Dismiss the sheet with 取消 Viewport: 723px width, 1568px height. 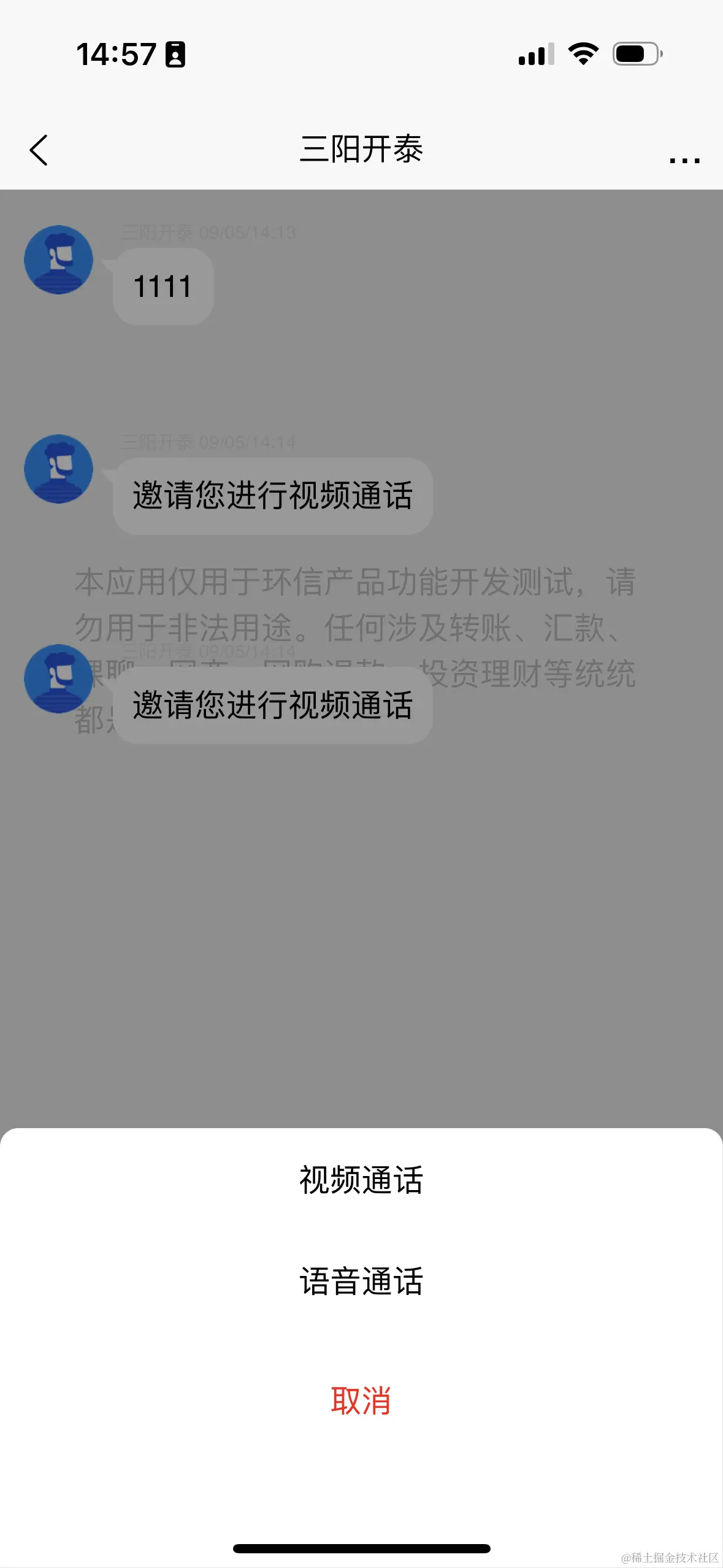361,1401
